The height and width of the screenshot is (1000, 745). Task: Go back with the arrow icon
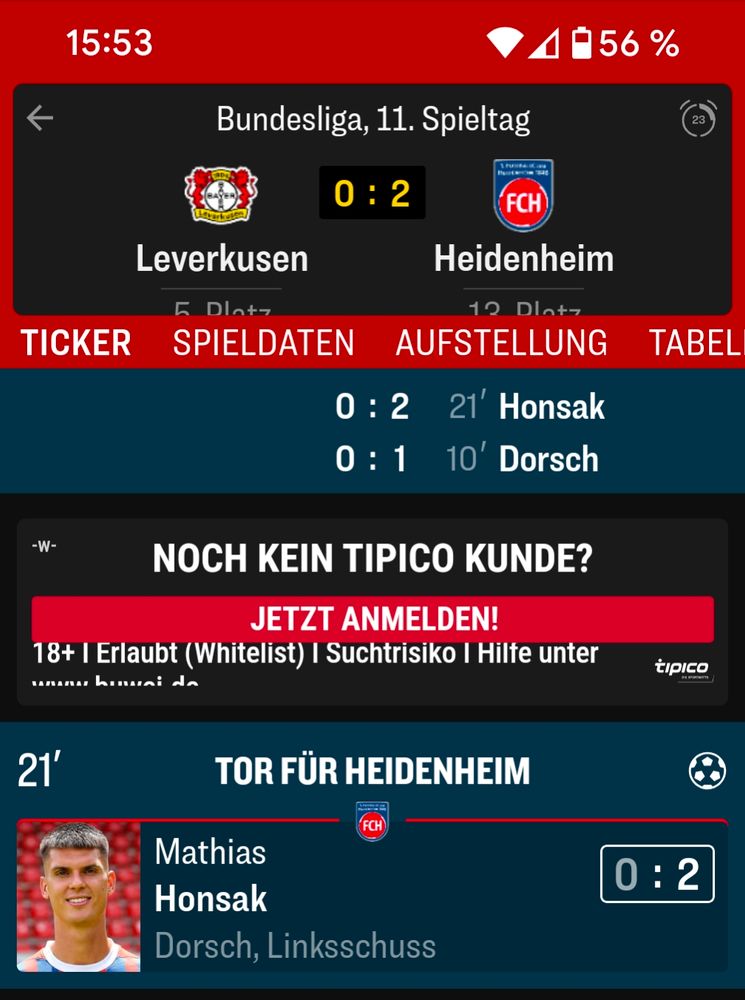(x=40, y=118)
